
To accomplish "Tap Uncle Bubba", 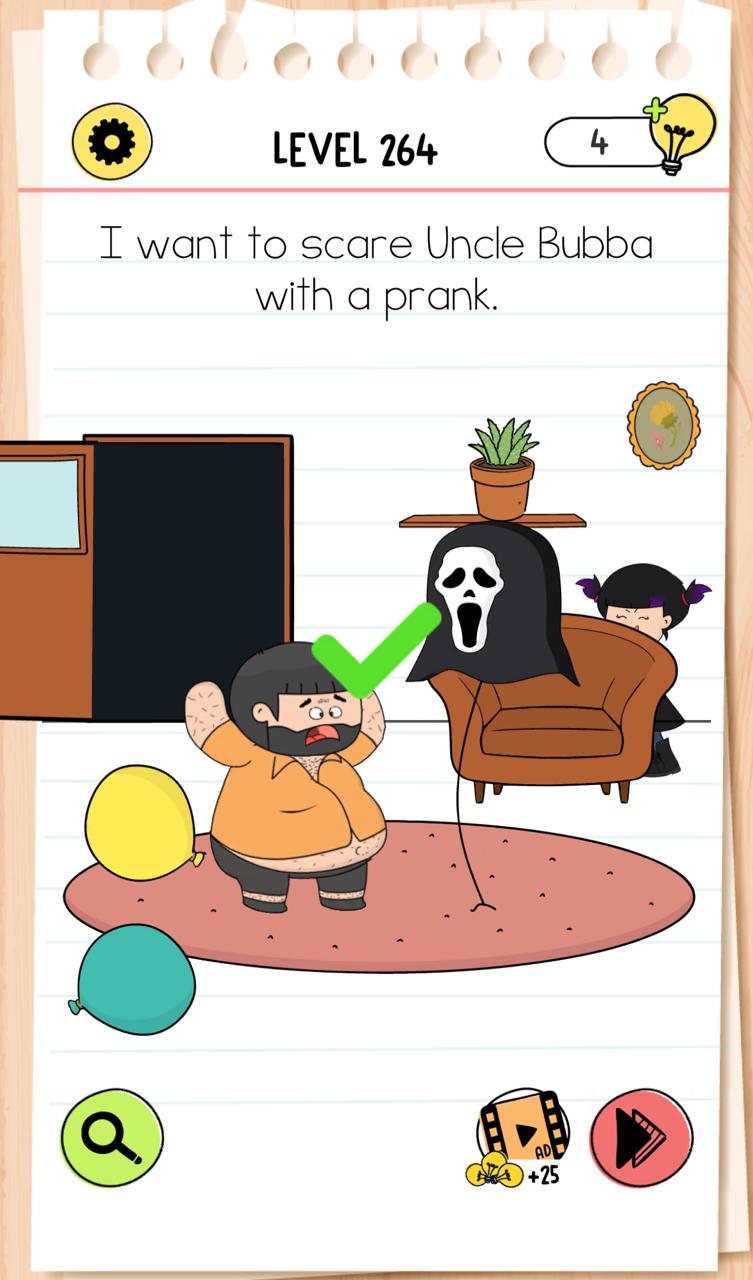I will 294,790.
